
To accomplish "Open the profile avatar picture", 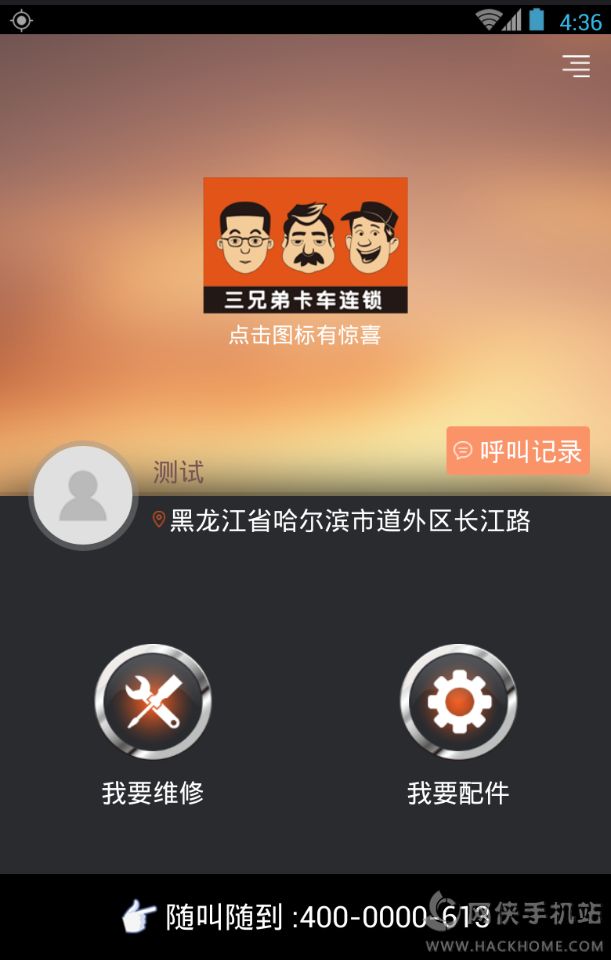I will [x=83, y=495].
